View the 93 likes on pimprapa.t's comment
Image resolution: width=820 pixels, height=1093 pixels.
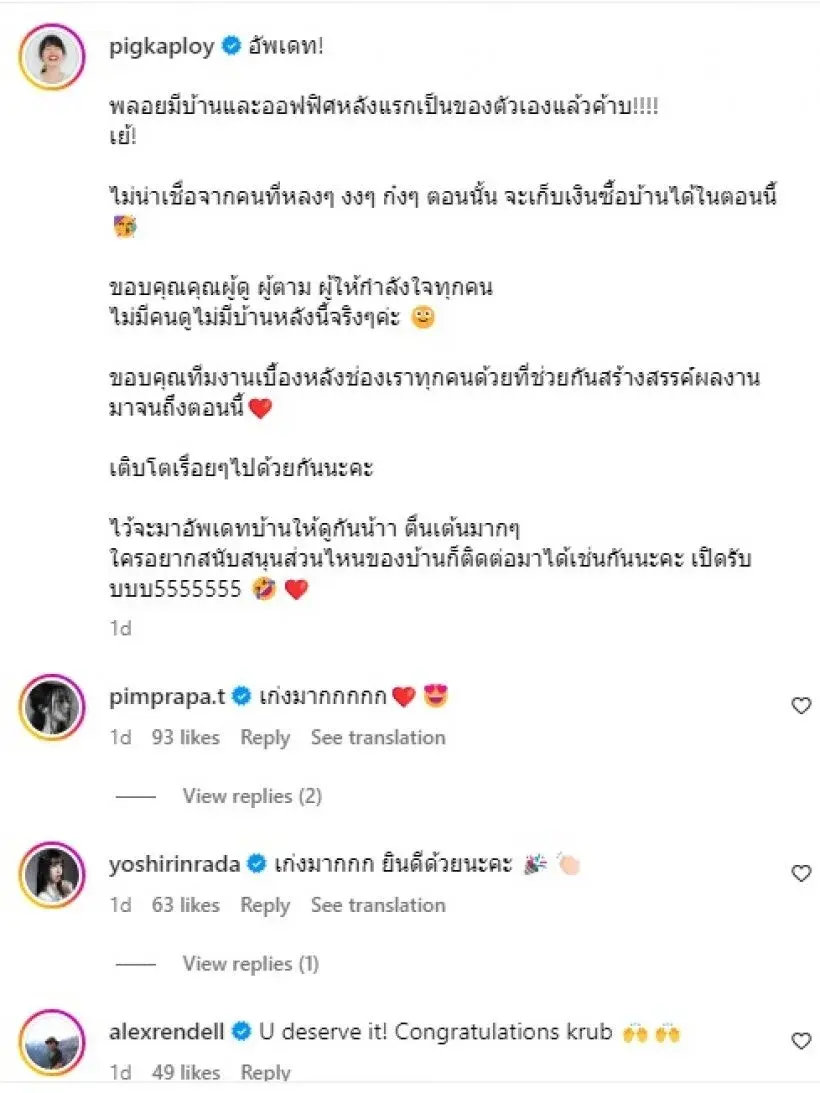(x=186, y=738)
